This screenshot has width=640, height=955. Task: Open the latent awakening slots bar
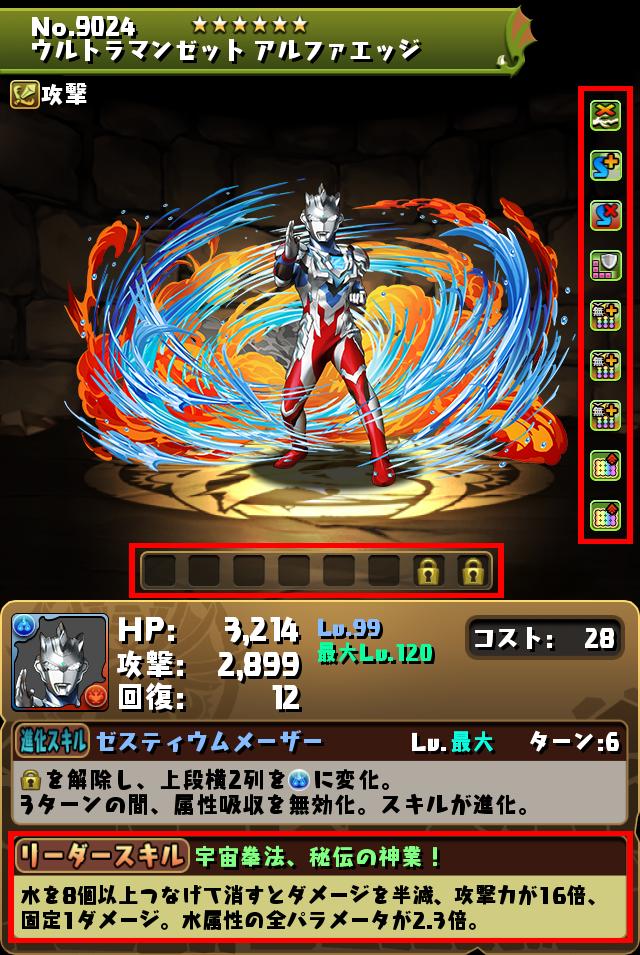tap(316, 571)
